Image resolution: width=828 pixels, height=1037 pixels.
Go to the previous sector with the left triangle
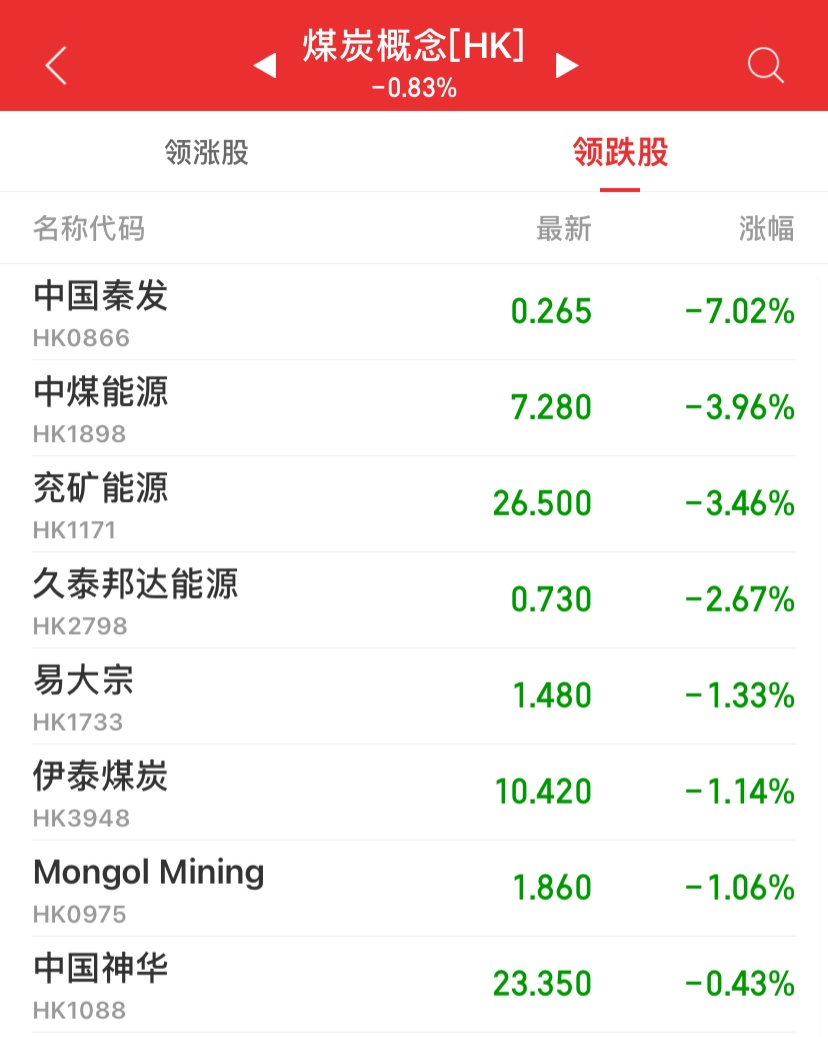point(264,66)
